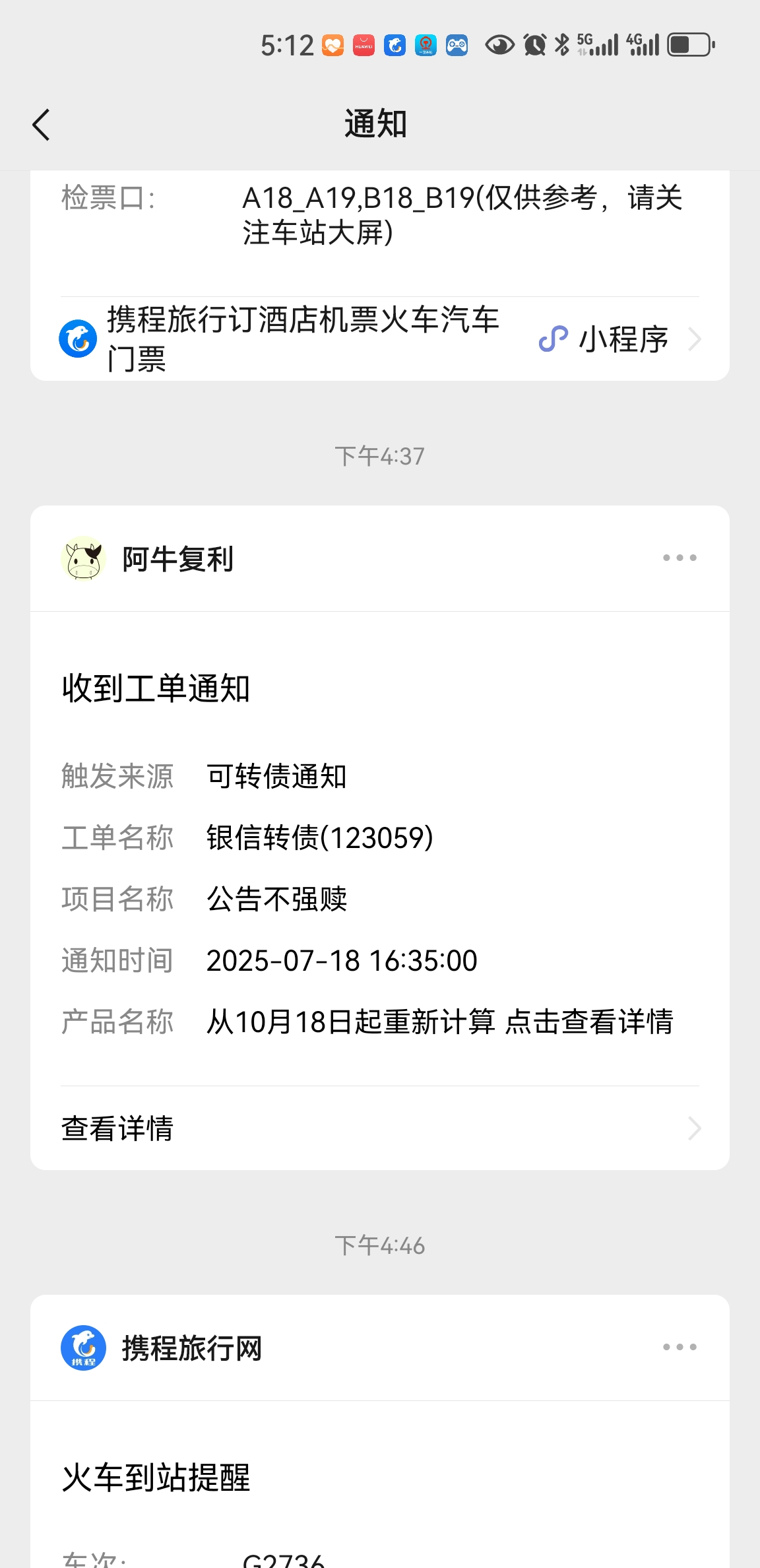Open the 阿牛复利 more options menu
Image resolution: width=760 pixels, height=1568 pixels.
[680, 558]
